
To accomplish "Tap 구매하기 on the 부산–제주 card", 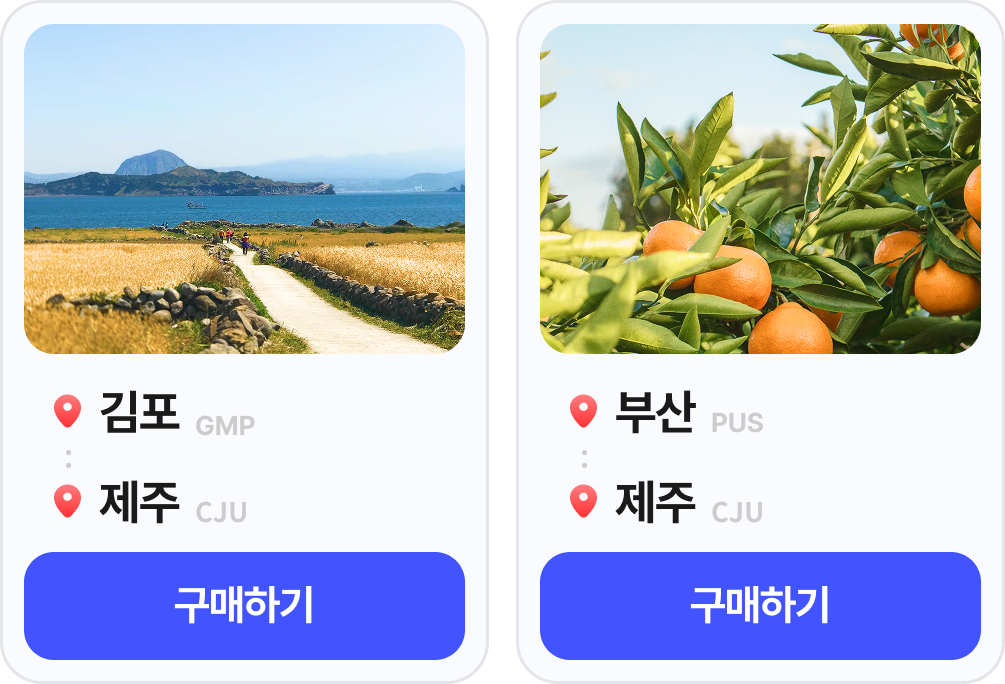I will [x=760, y=606].
